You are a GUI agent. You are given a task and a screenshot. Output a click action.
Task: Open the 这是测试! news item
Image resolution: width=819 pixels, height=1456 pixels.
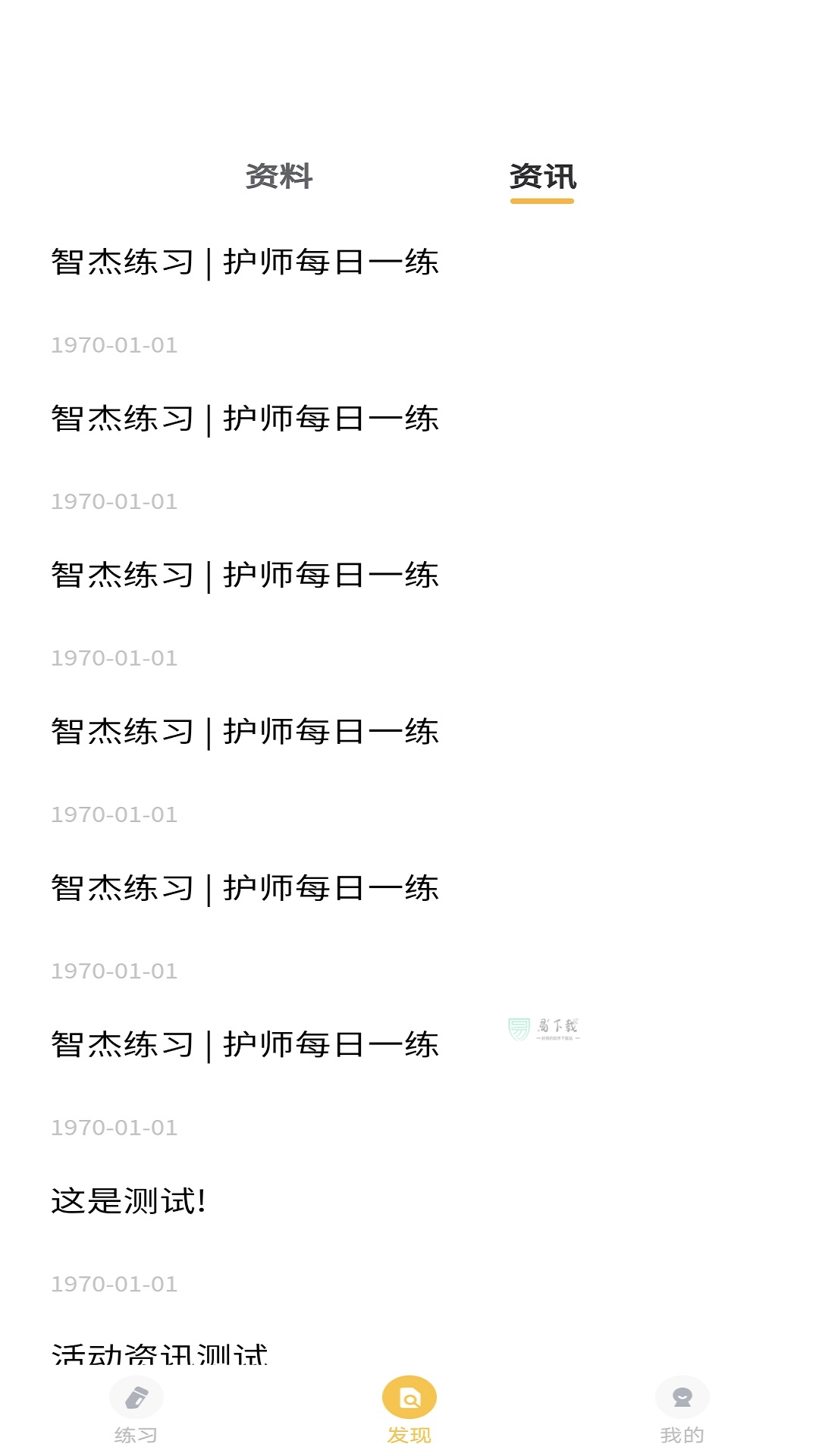coord(129,1201)
